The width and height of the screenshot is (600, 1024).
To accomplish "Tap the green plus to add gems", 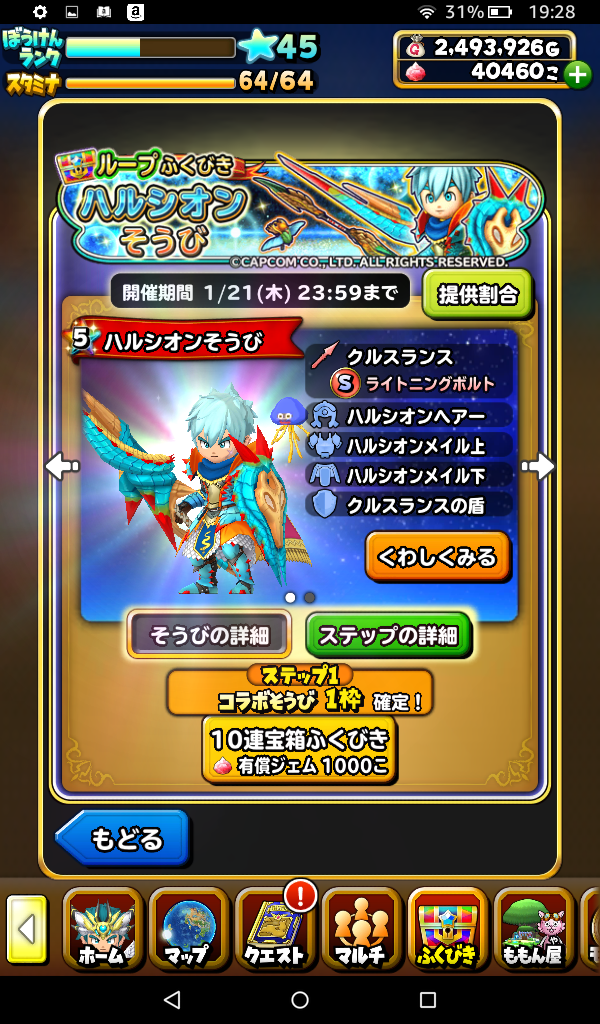I will click(577, 73).
